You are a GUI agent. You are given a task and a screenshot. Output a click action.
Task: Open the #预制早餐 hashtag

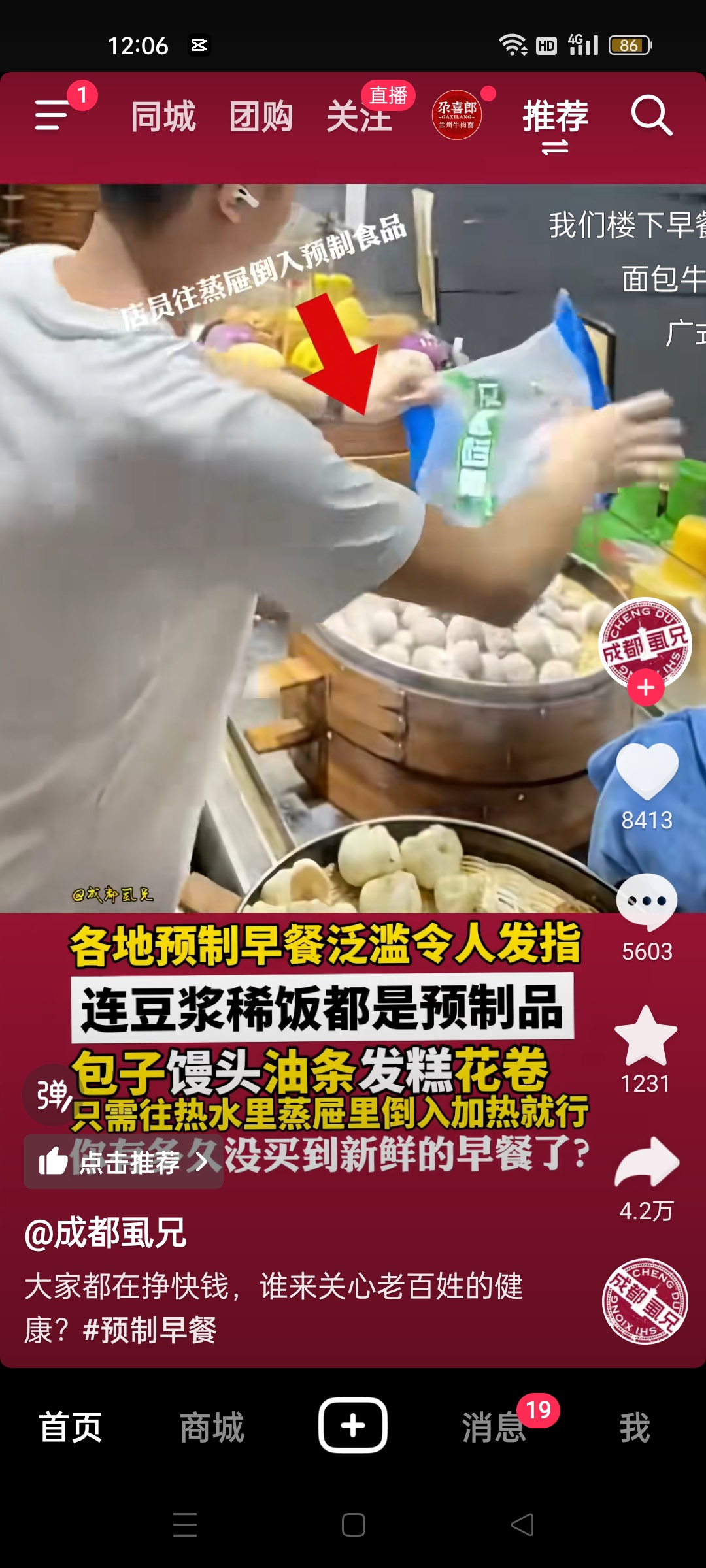[150, 1330]
